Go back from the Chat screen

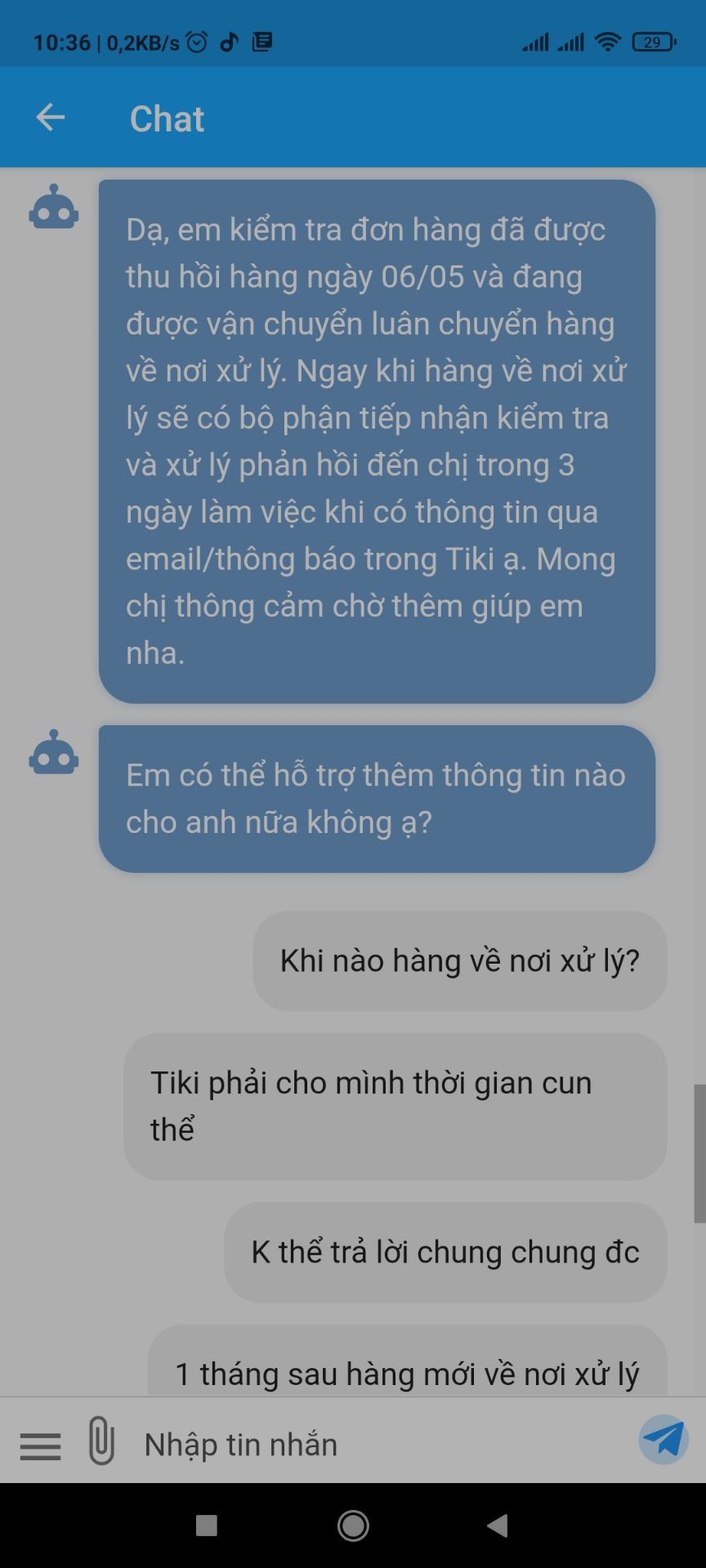(x=50, y=118)
